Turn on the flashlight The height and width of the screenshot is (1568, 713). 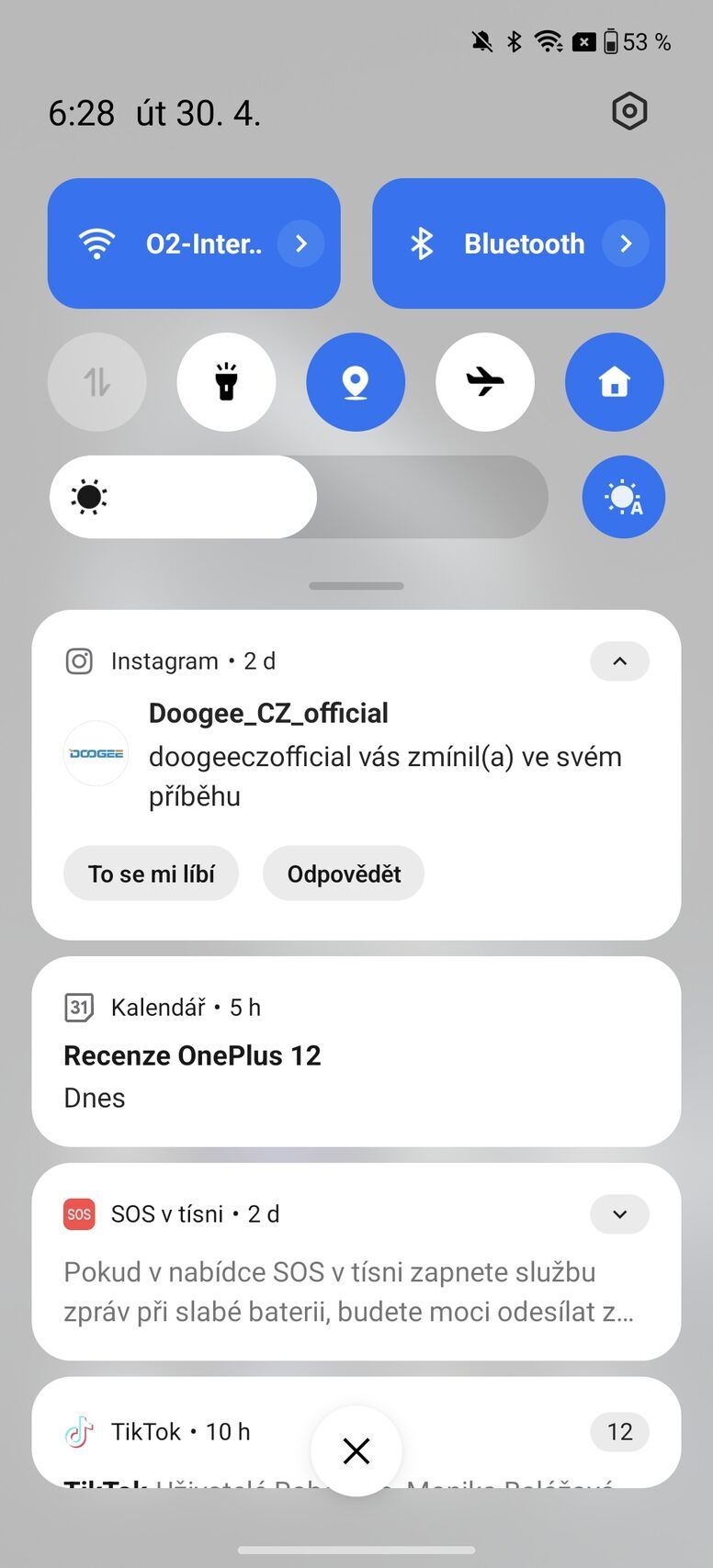tap(226, 382)
